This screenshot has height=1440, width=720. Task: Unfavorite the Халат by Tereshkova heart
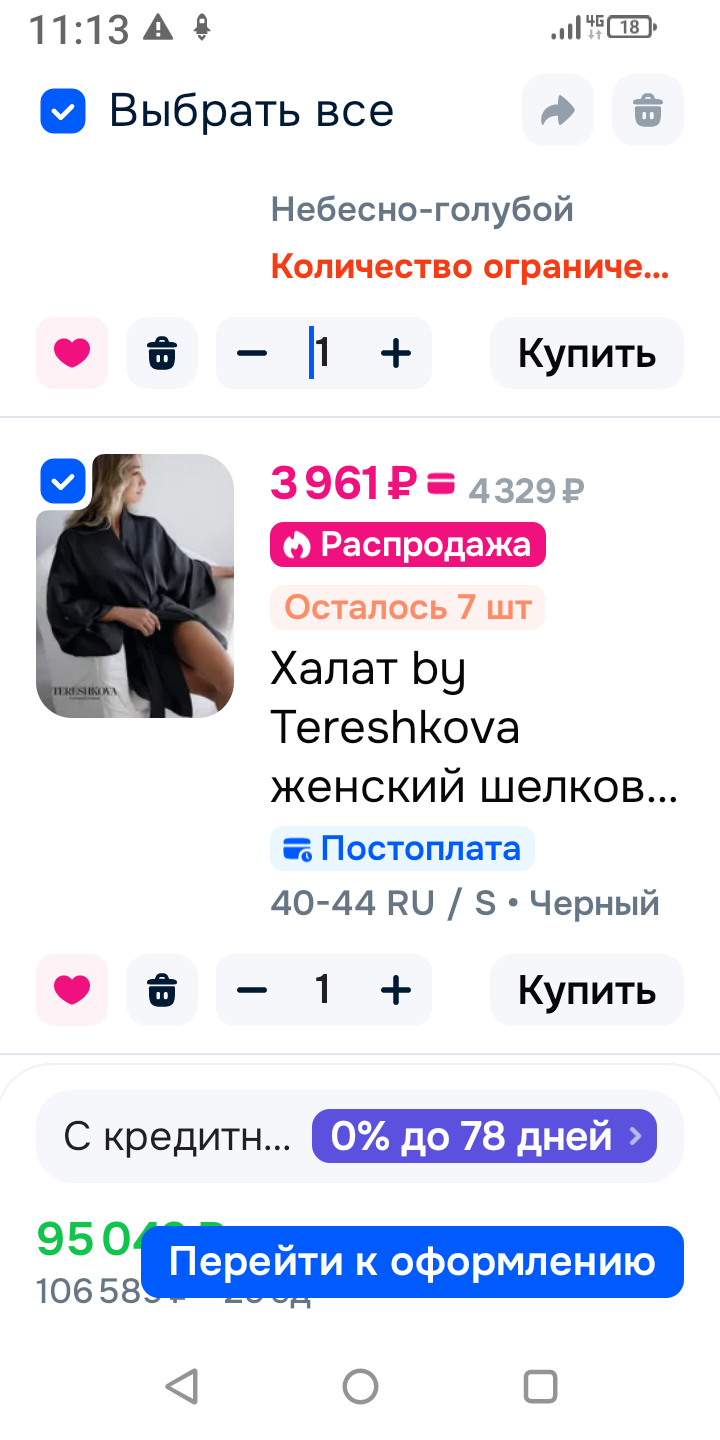point(72,990)
